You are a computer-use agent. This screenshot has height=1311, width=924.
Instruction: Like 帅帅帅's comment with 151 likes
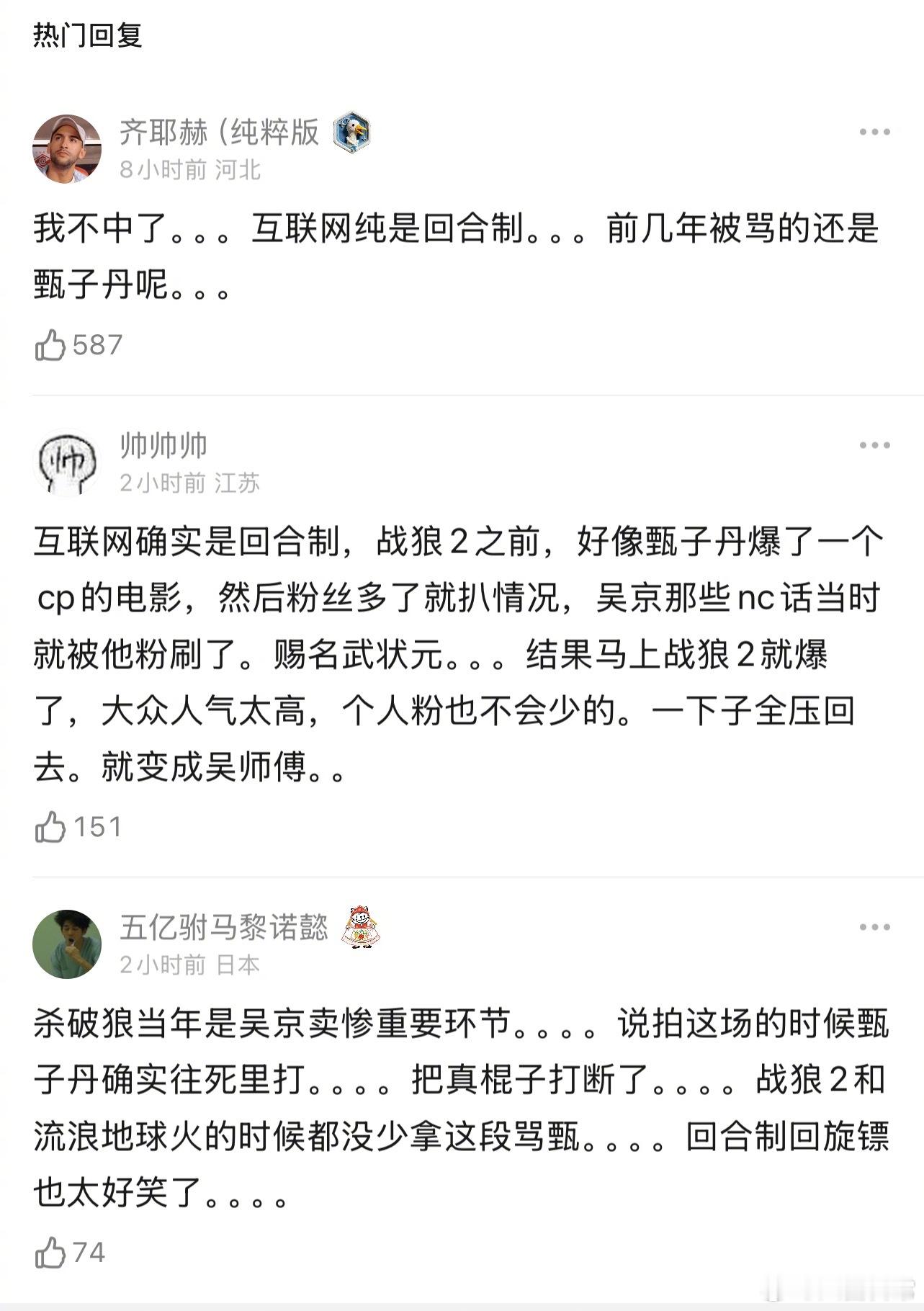click(51, 827)
